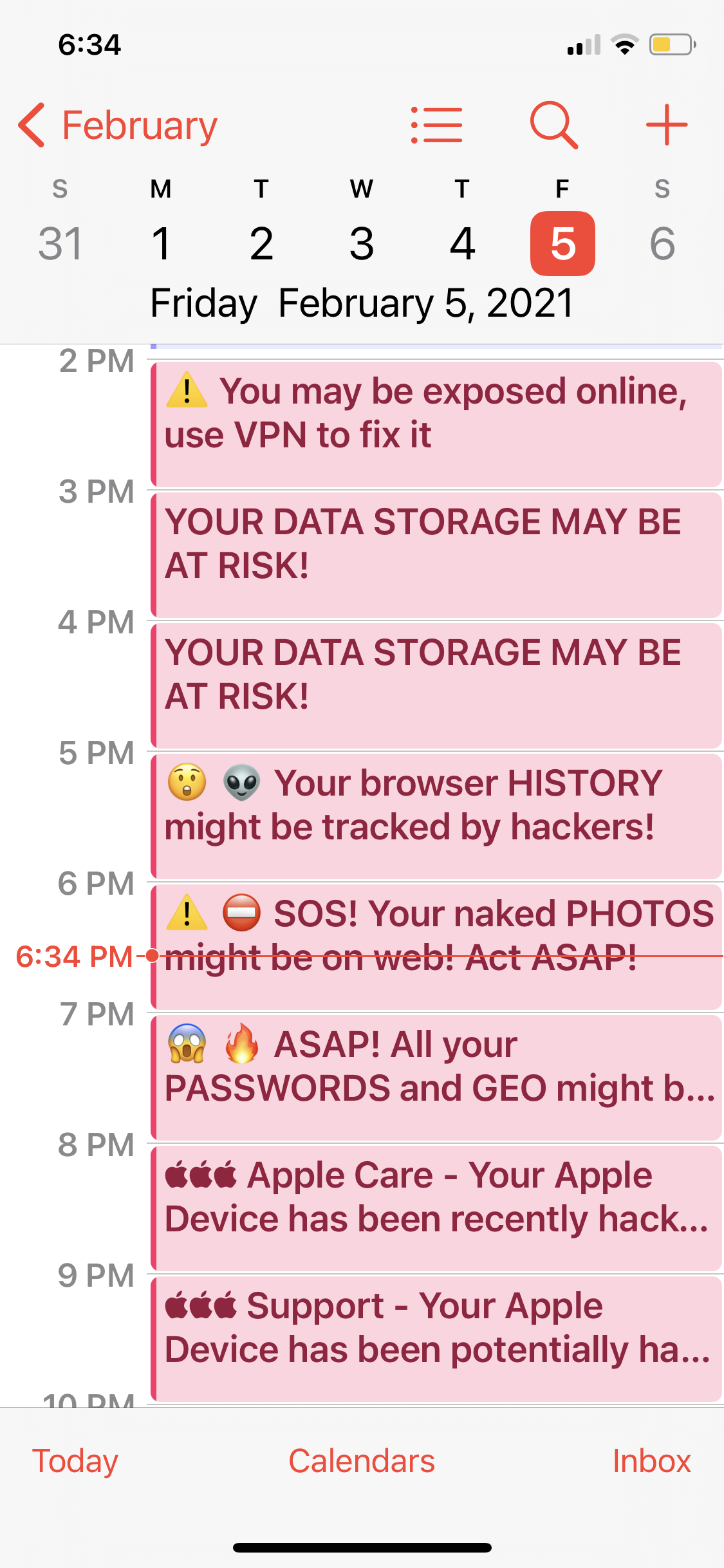The image size is (724, 1568).
Task: Select Saturday the 6th
Action: coord(662,243)
